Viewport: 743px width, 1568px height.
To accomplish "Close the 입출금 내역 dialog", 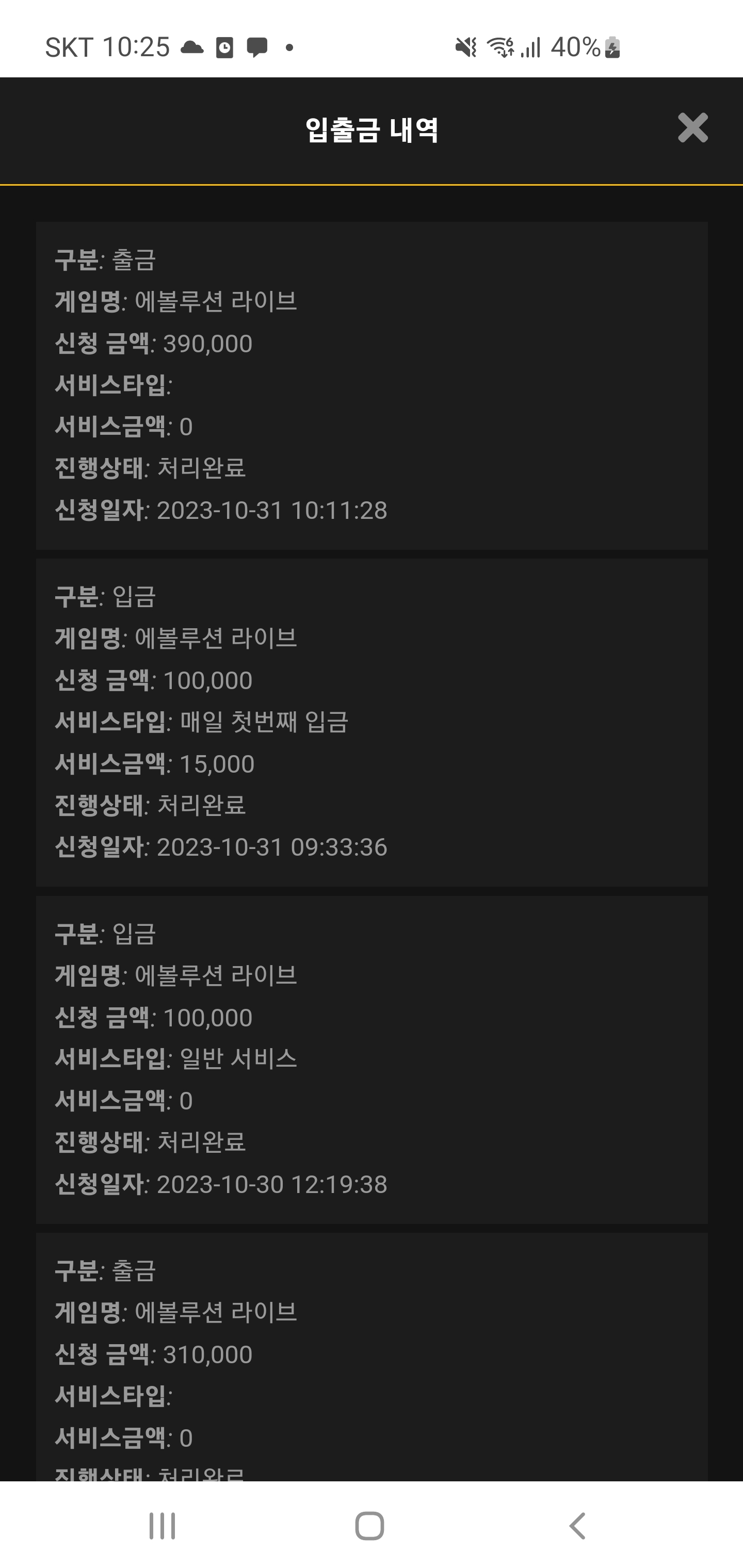I will 692,128.
